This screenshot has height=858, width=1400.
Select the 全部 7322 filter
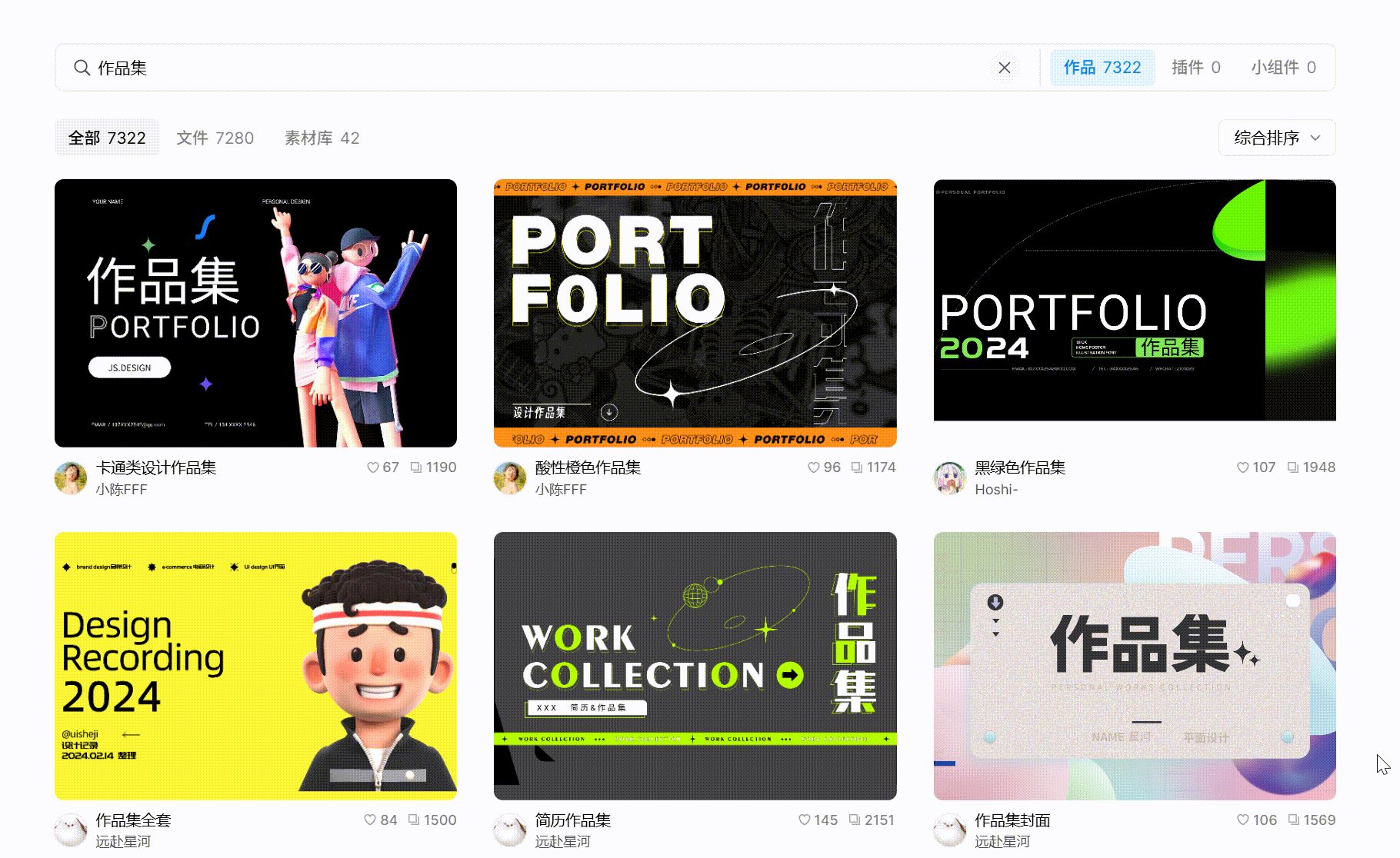pyautogui.click(x=107, y=138)
